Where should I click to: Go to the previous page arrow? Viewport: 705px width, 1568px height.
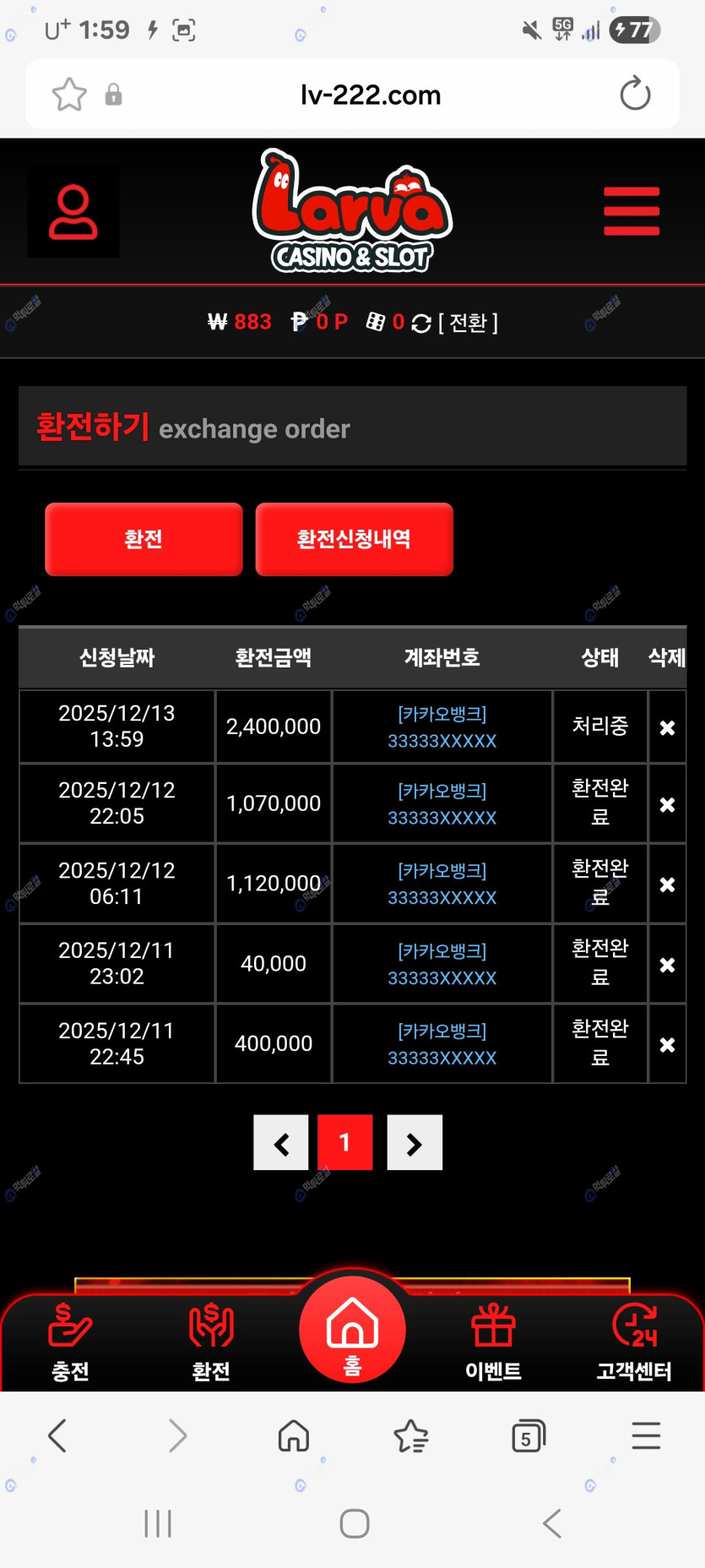point(281,1143)
